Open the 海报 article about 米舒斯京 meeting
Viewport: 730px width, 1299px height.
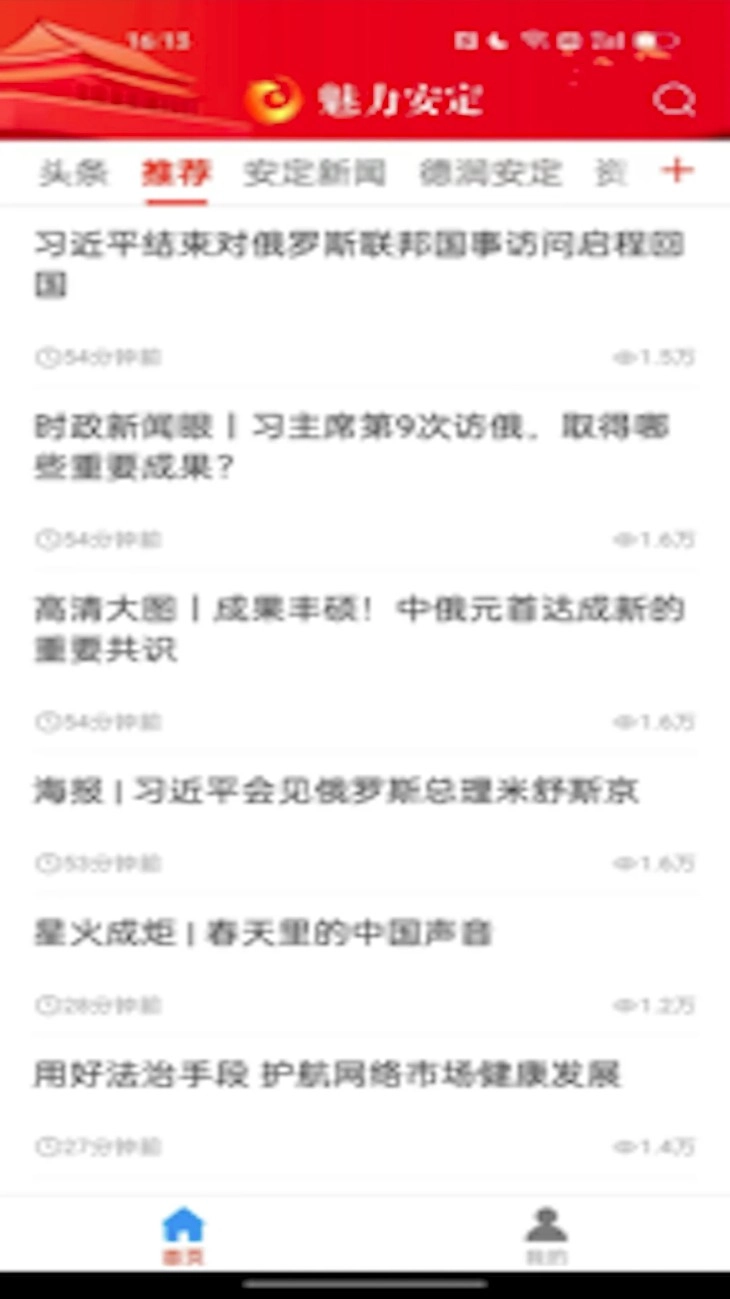(340, 790)
